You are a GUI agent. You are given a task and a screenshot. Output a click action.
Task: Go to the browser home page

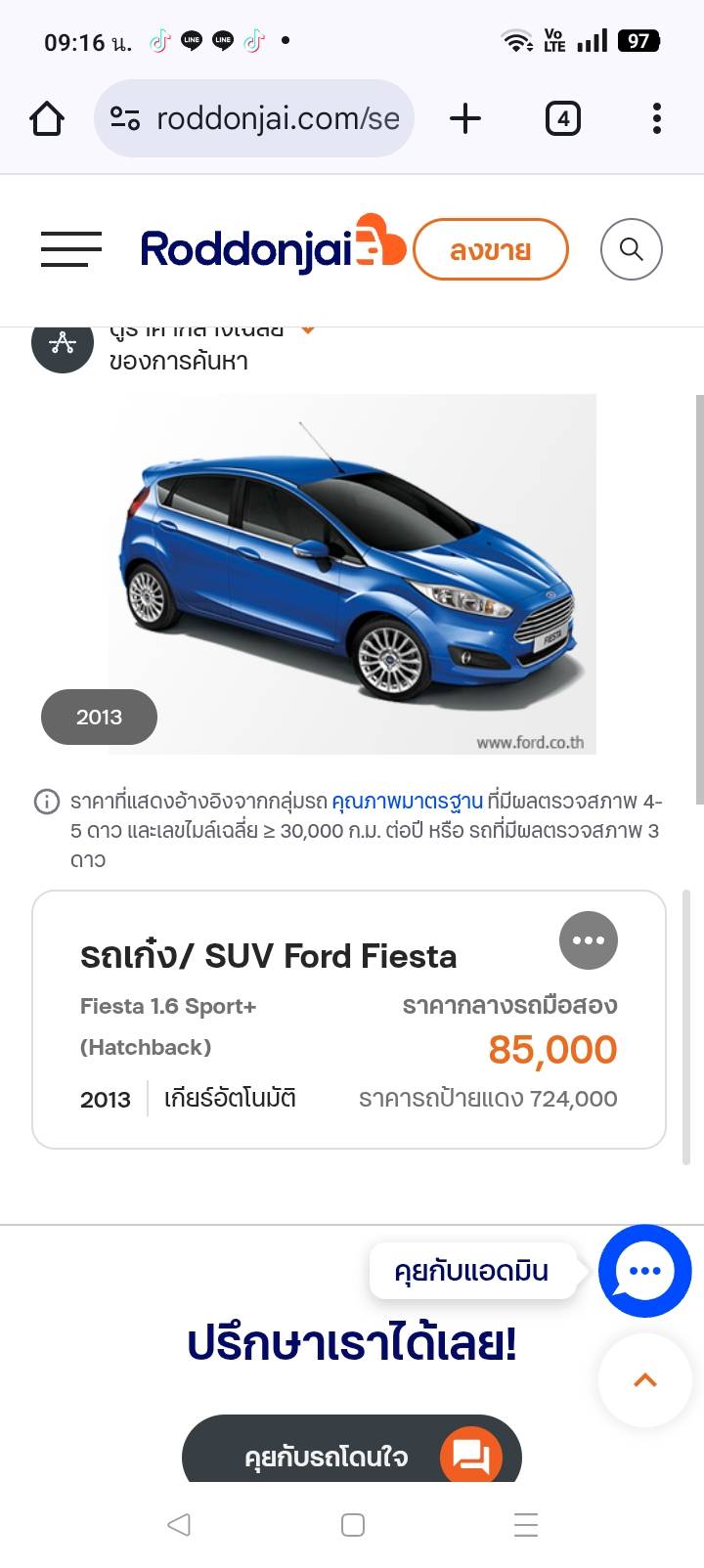pos(47,119)
